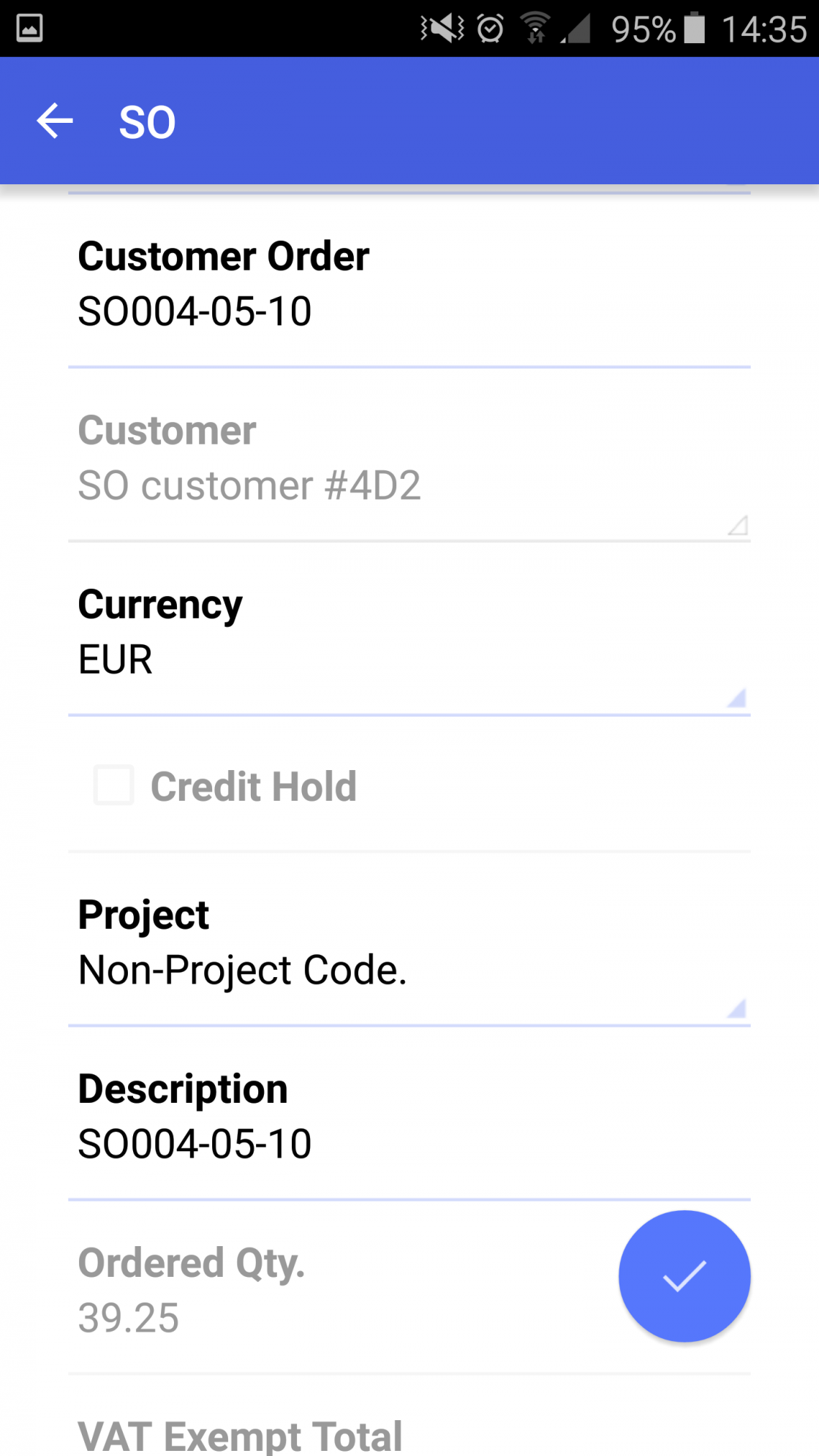Tap the clock showing 14:35
Viewport: 819px width, 1456px height.
click(x=762, y=28)
